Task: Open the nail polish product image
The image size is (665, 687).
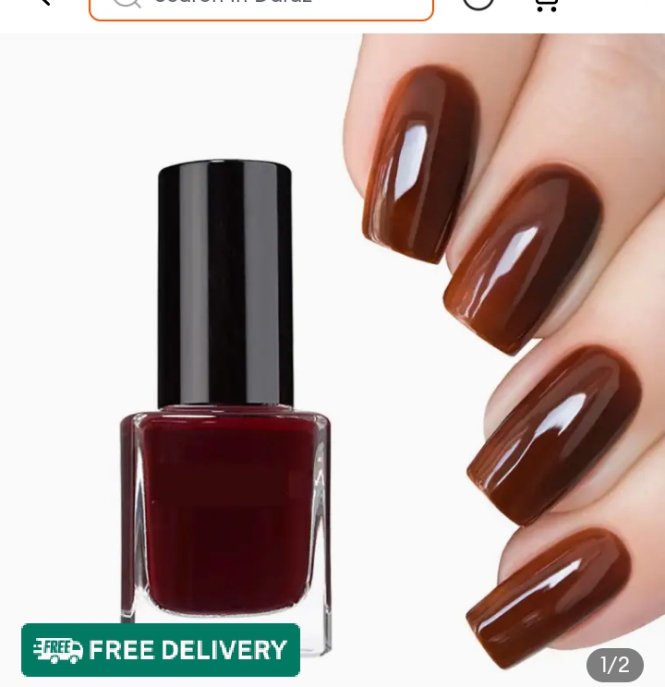Action: 332,360
